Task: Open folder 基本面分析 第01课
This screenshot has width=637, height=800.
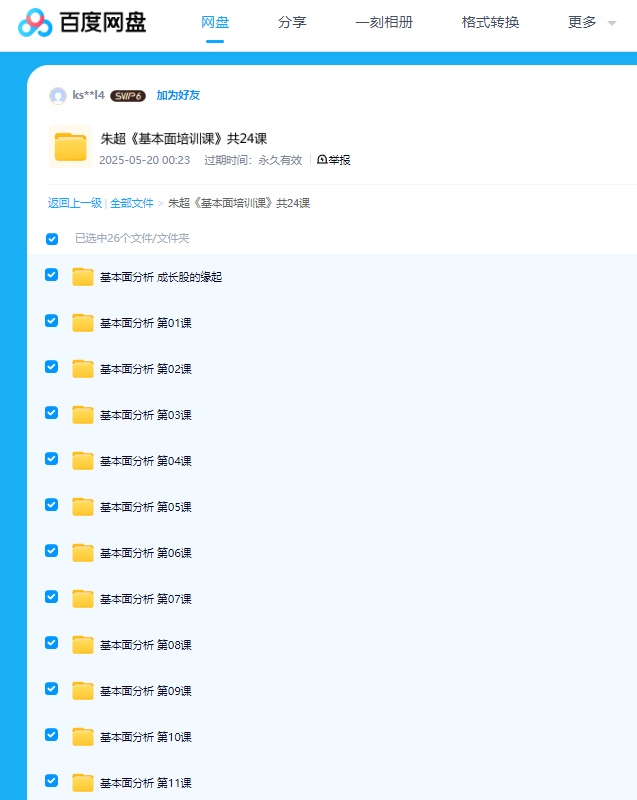Action: click(x=145, y=323)
